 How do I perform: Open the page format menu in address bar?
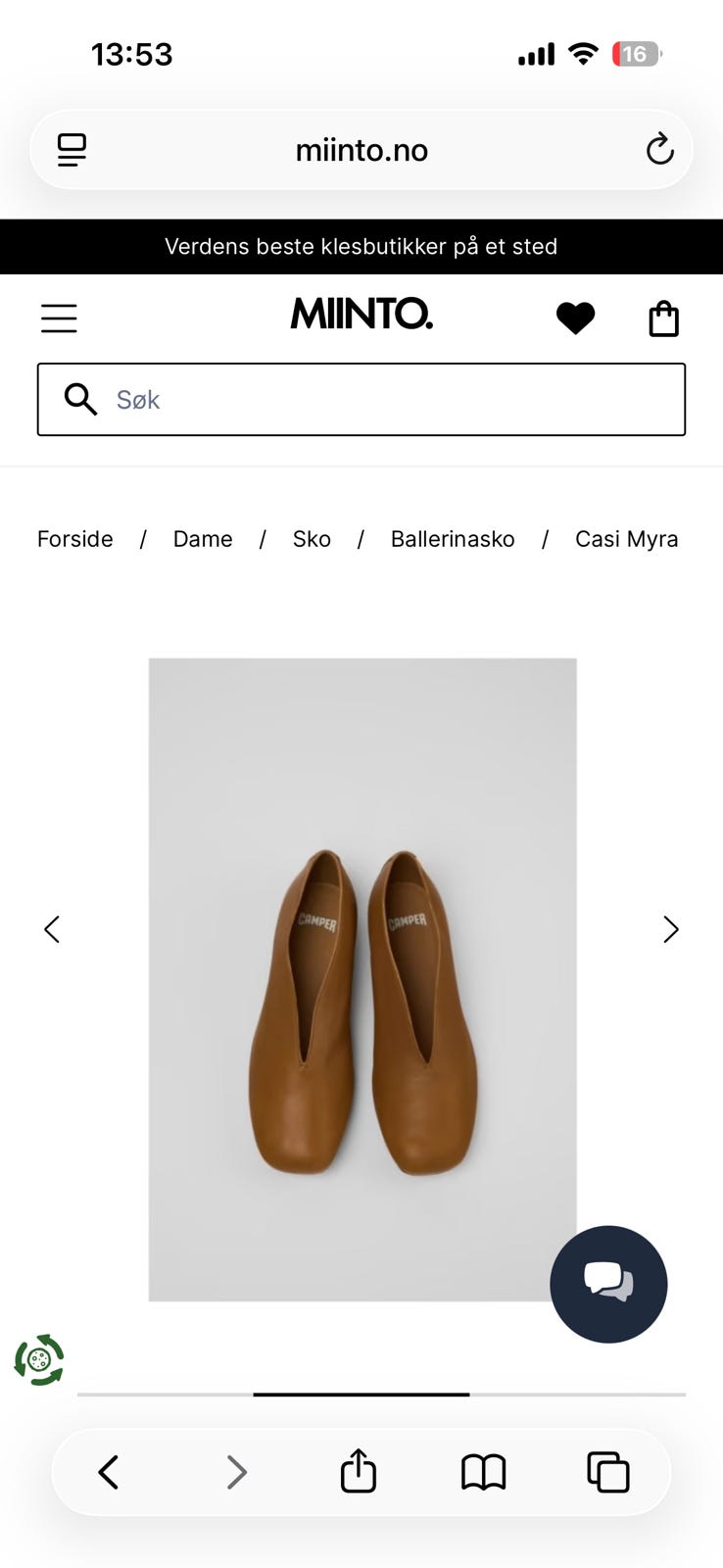pyautogui.click(x=72, y=150)
